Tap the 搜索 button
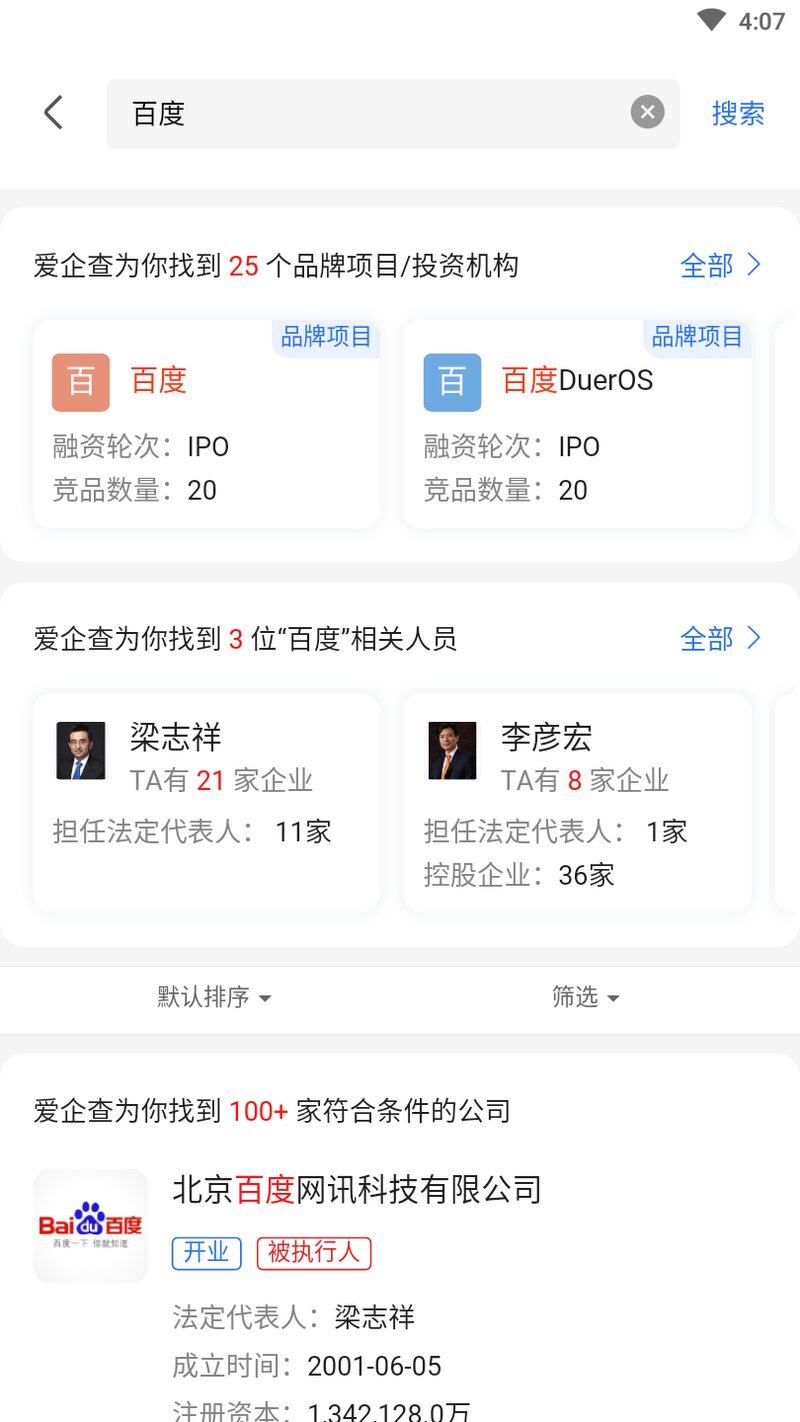This screenshot has height=1422, width=800. pos(738,114)
